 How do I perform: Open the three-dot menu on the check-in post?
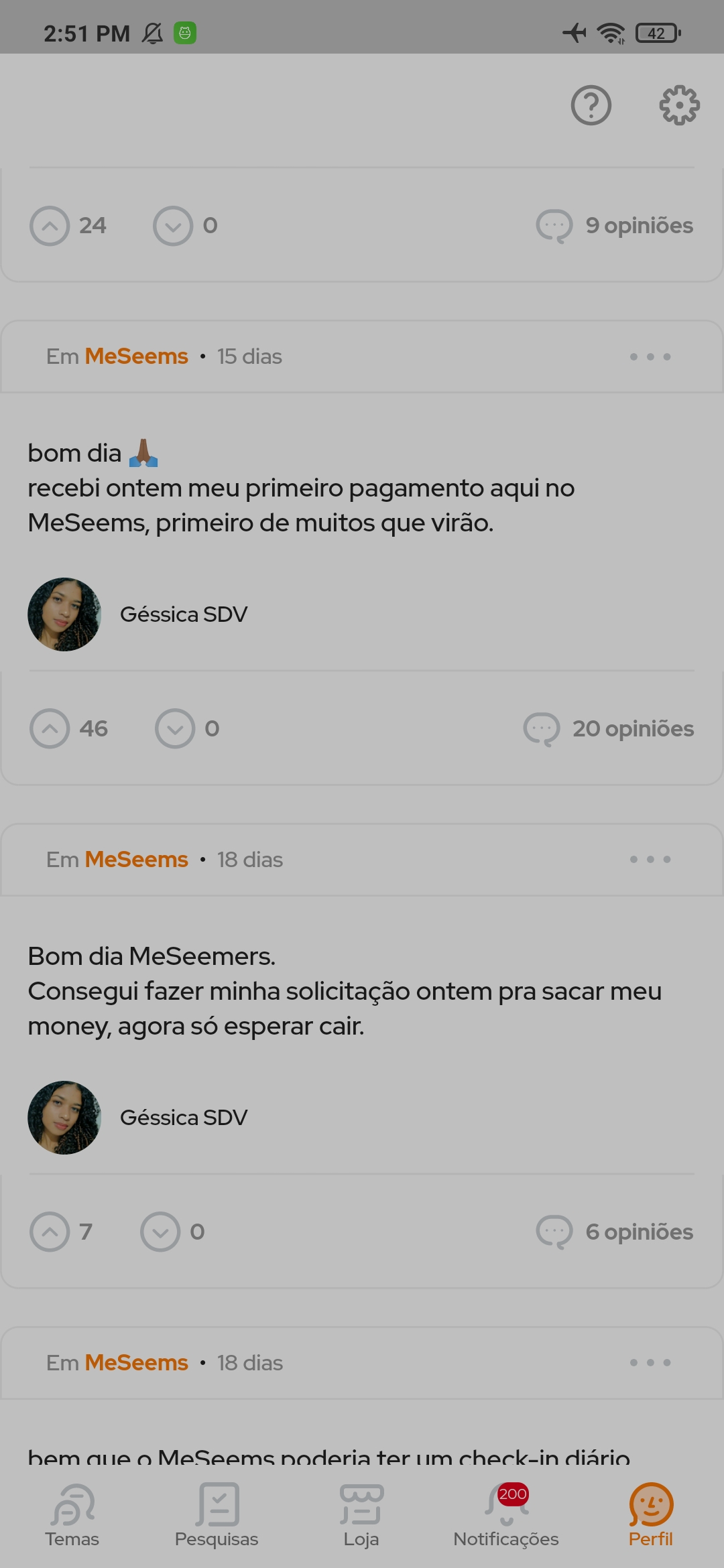[651, 1362]
